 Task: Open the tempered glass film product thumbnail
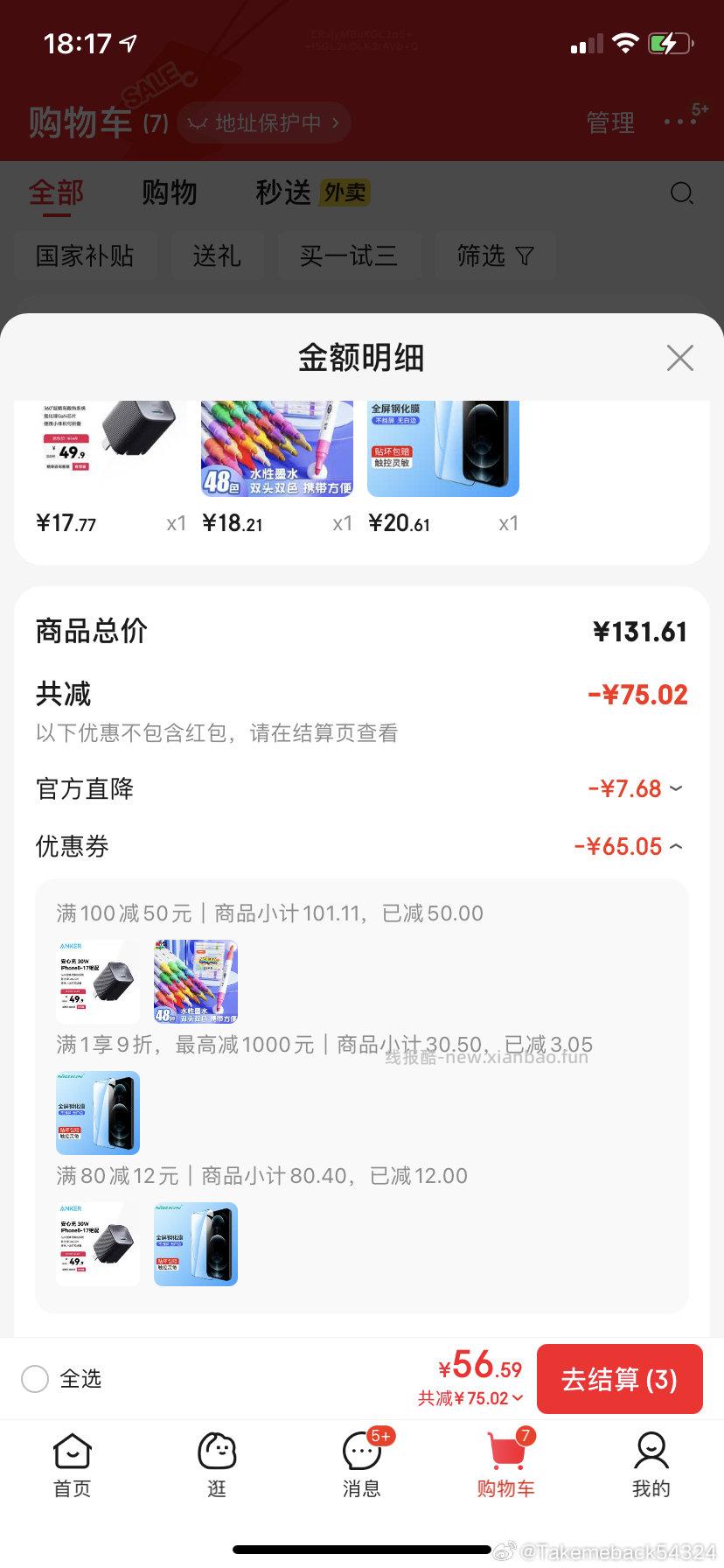pos(442,448)
